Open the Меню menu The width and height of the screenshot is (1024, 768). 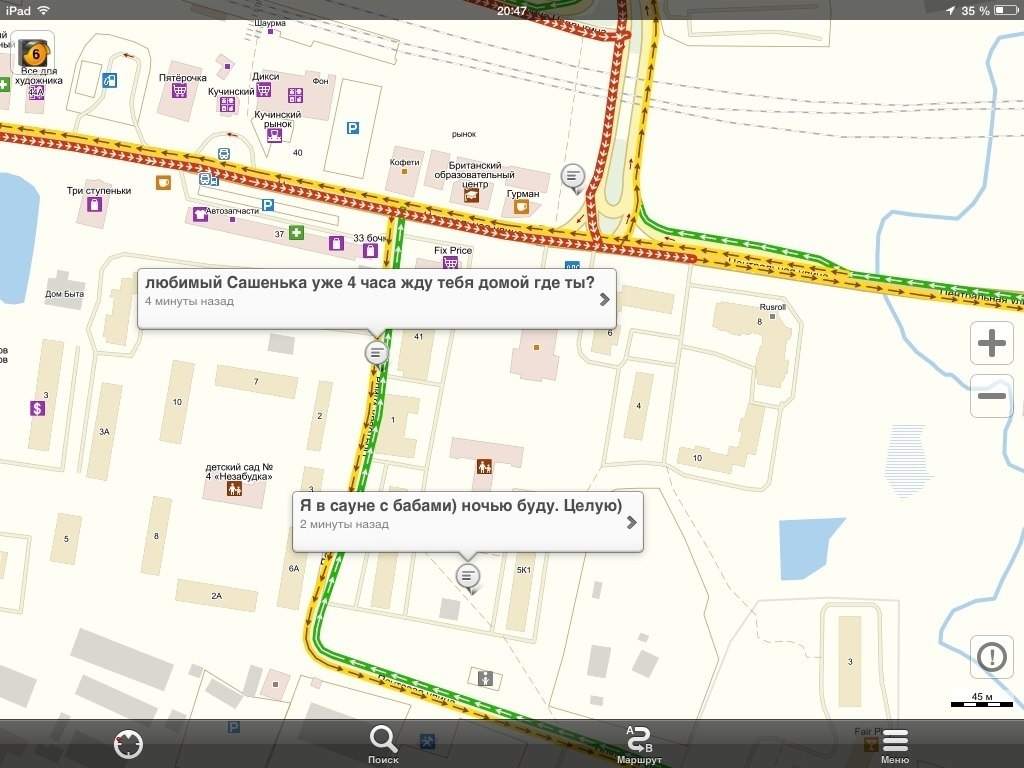tap(895, 745)
